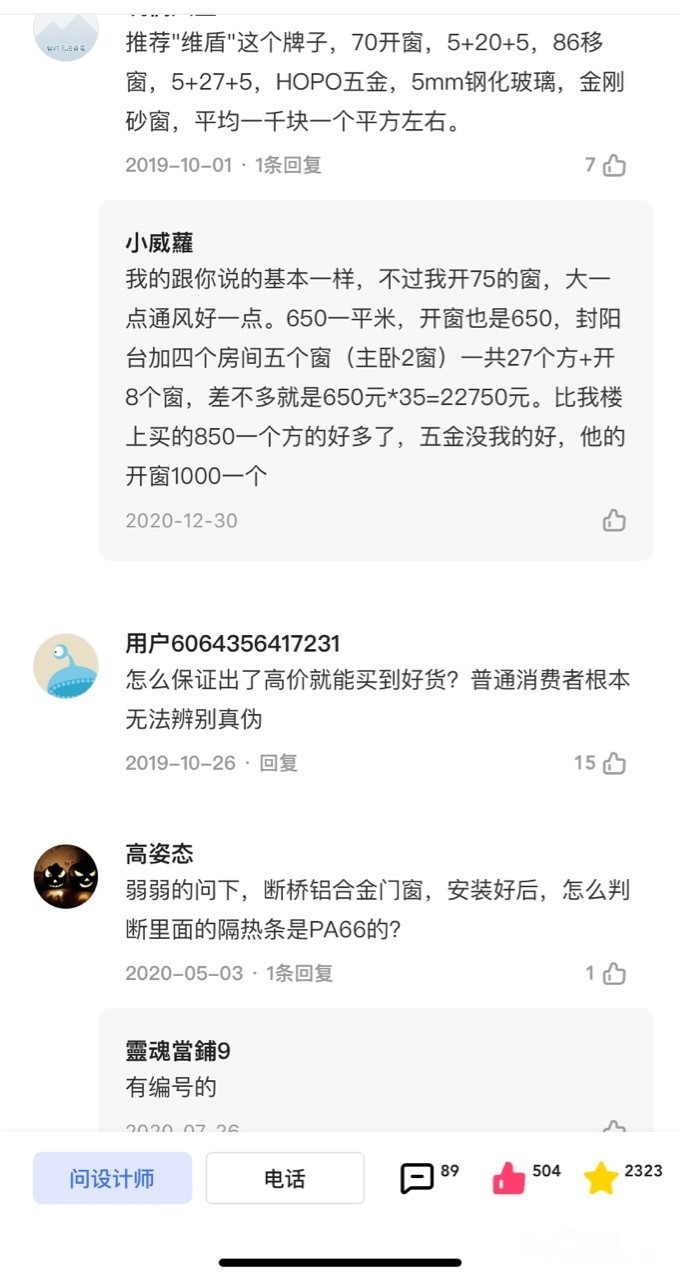This screenshot has height=1280, width=681.
Task: Favorite the article with the star icon
Action: pyautogui.click(x=601, y=1178)
